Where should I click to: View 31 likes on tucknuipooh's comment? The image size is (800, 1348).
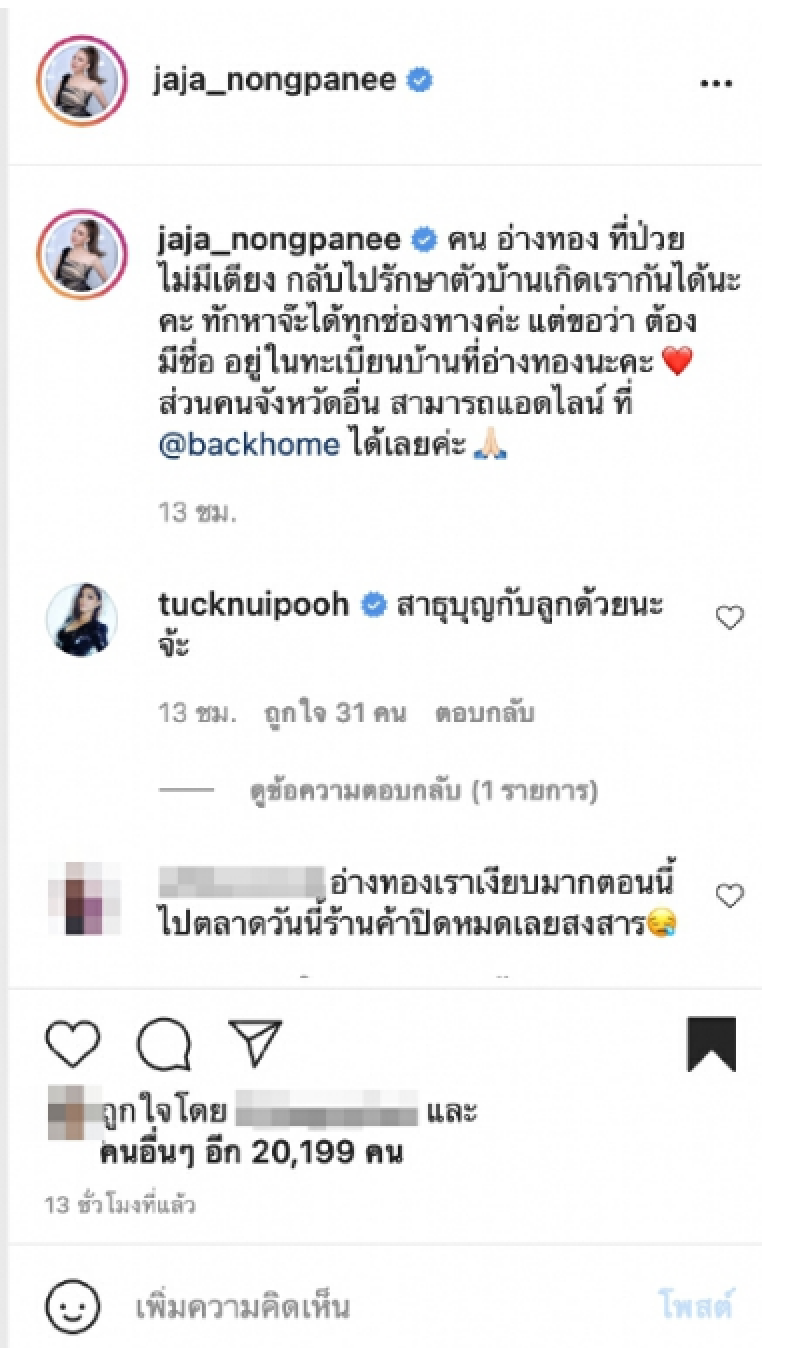(x=334, y=714)
